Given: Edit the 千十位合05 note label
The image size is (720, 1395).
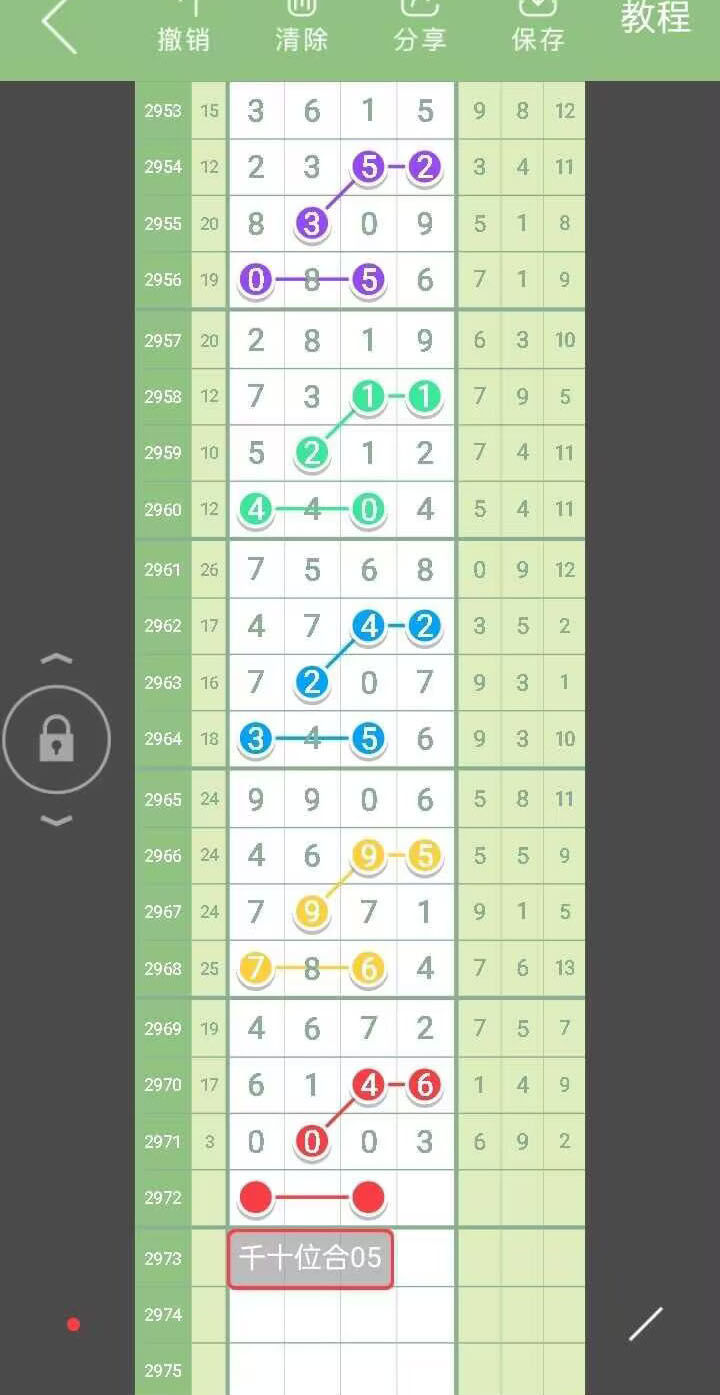Looking at the screenshot, I should [x=310, y=1258].
